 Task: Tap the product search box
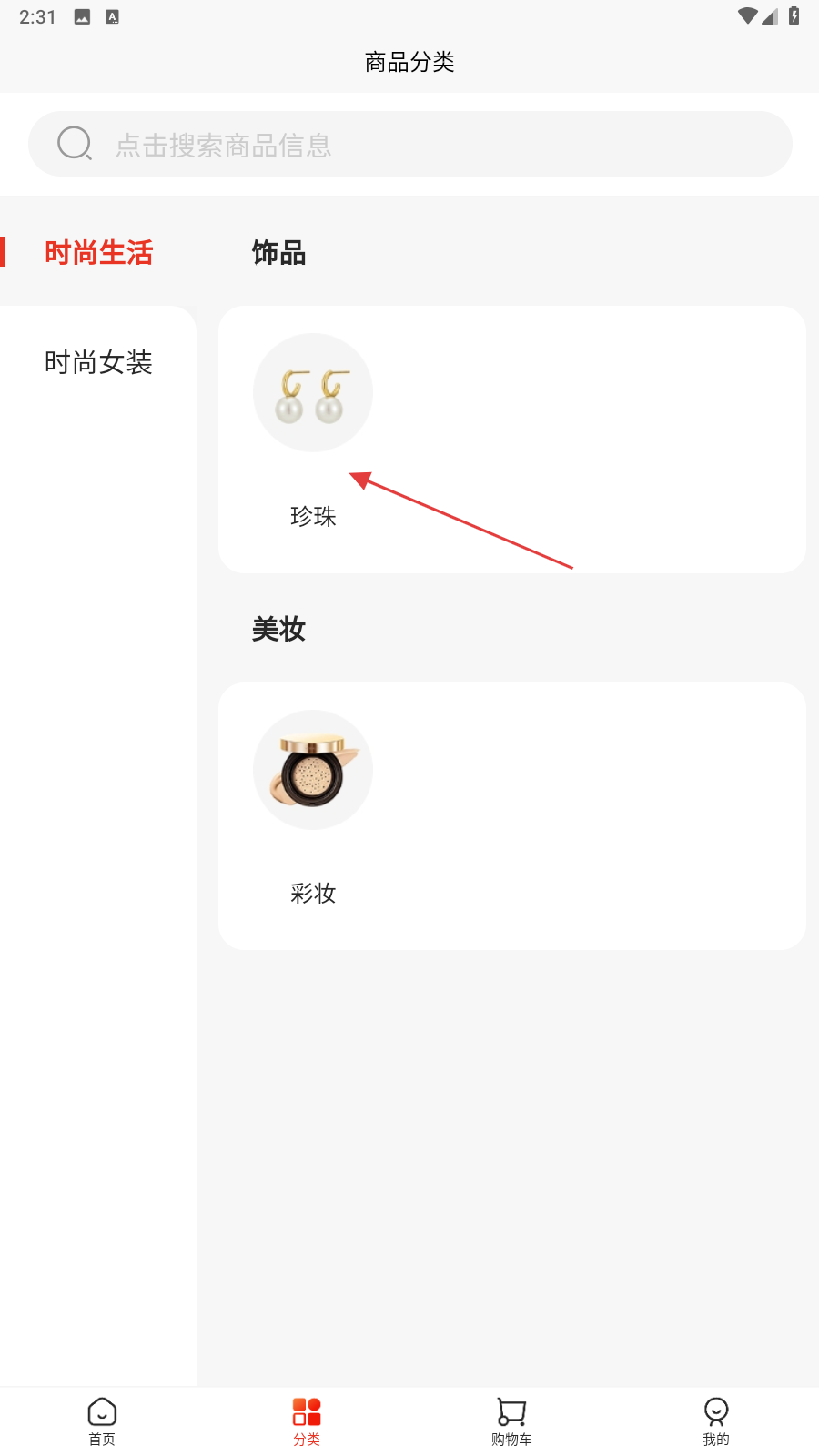(x=409, y=144)
